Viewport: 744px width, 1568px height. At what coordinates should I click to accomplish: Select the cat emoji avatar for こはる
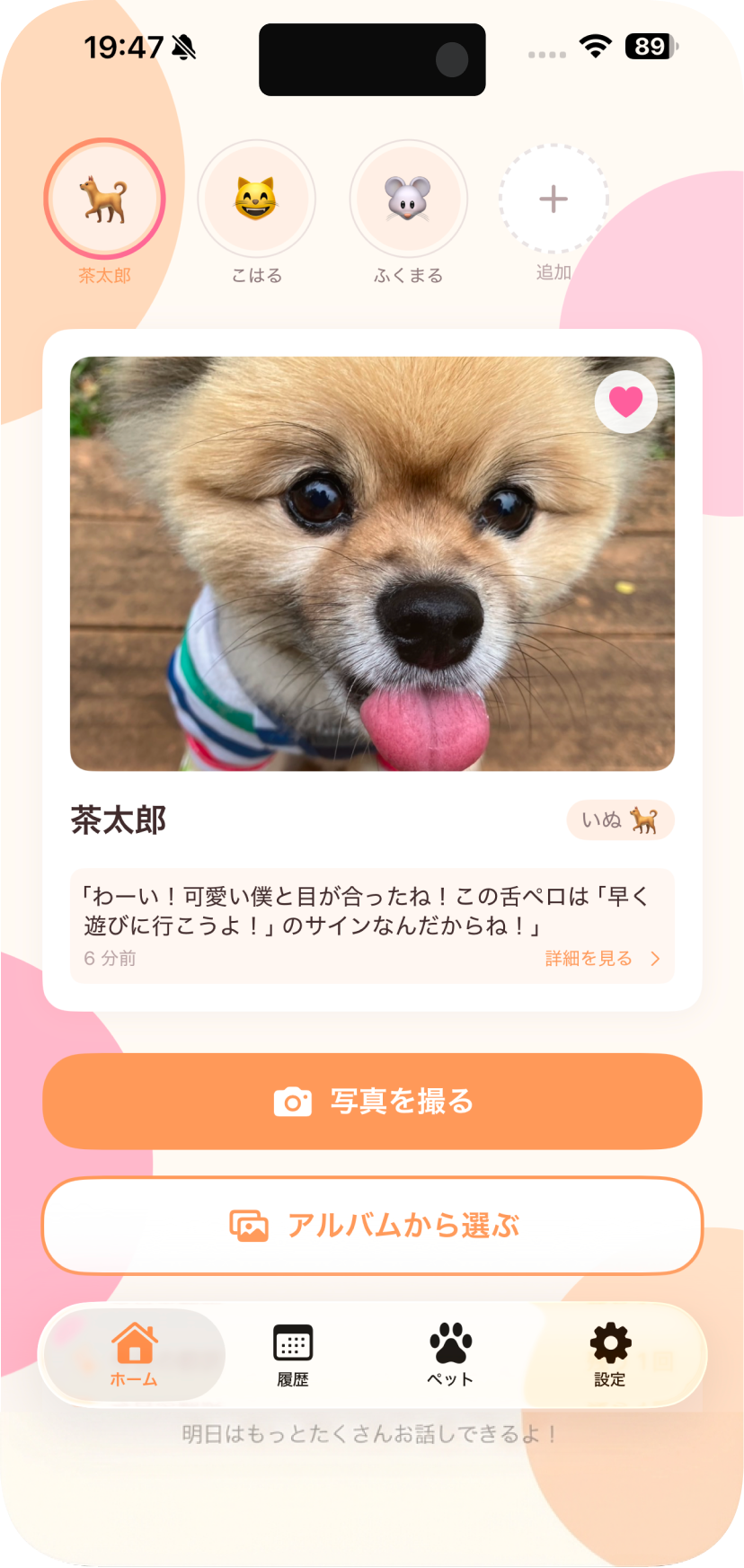point(257,198)
